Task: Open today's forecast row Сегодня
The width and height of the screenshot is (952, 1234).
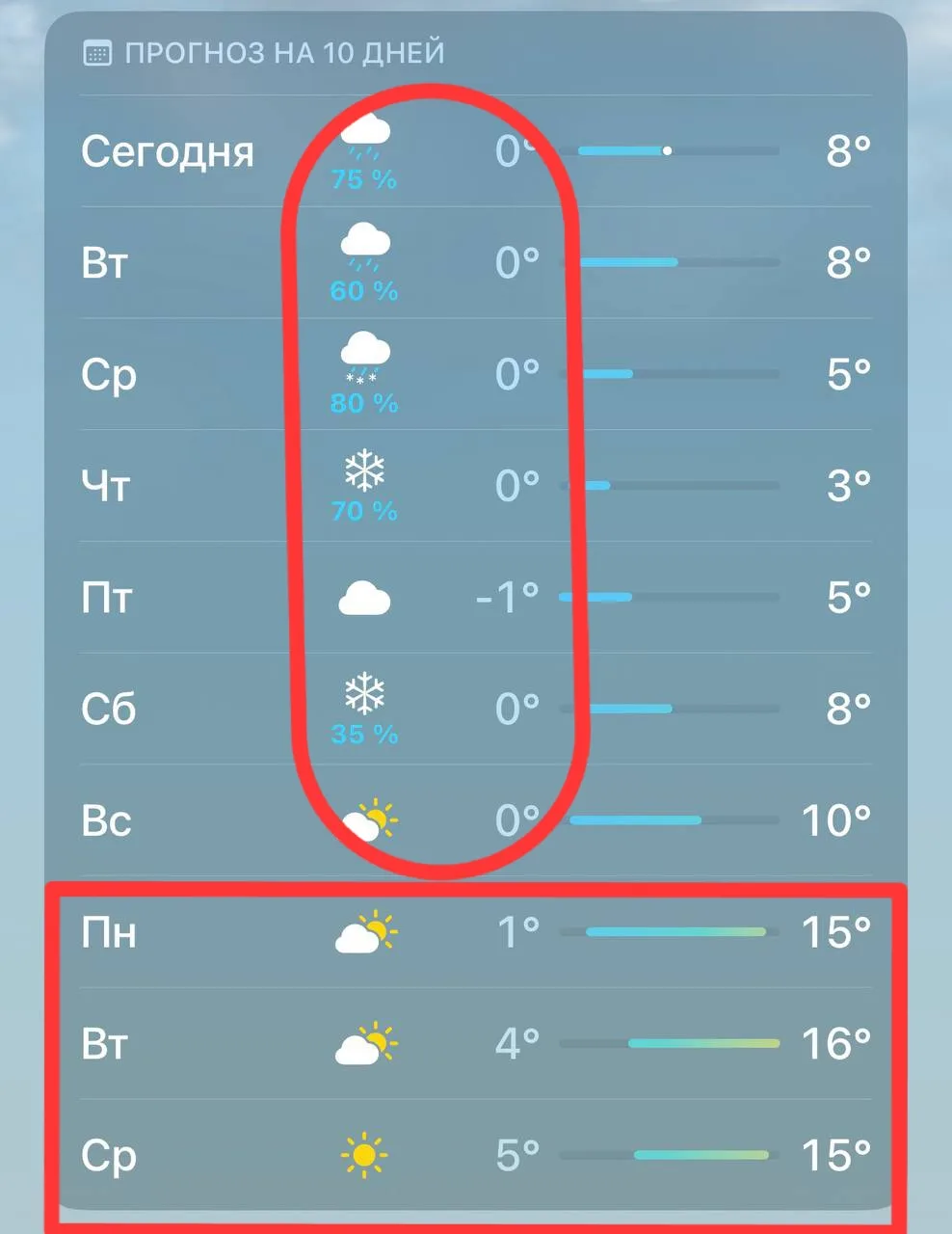Action: (x=168, y=151)
